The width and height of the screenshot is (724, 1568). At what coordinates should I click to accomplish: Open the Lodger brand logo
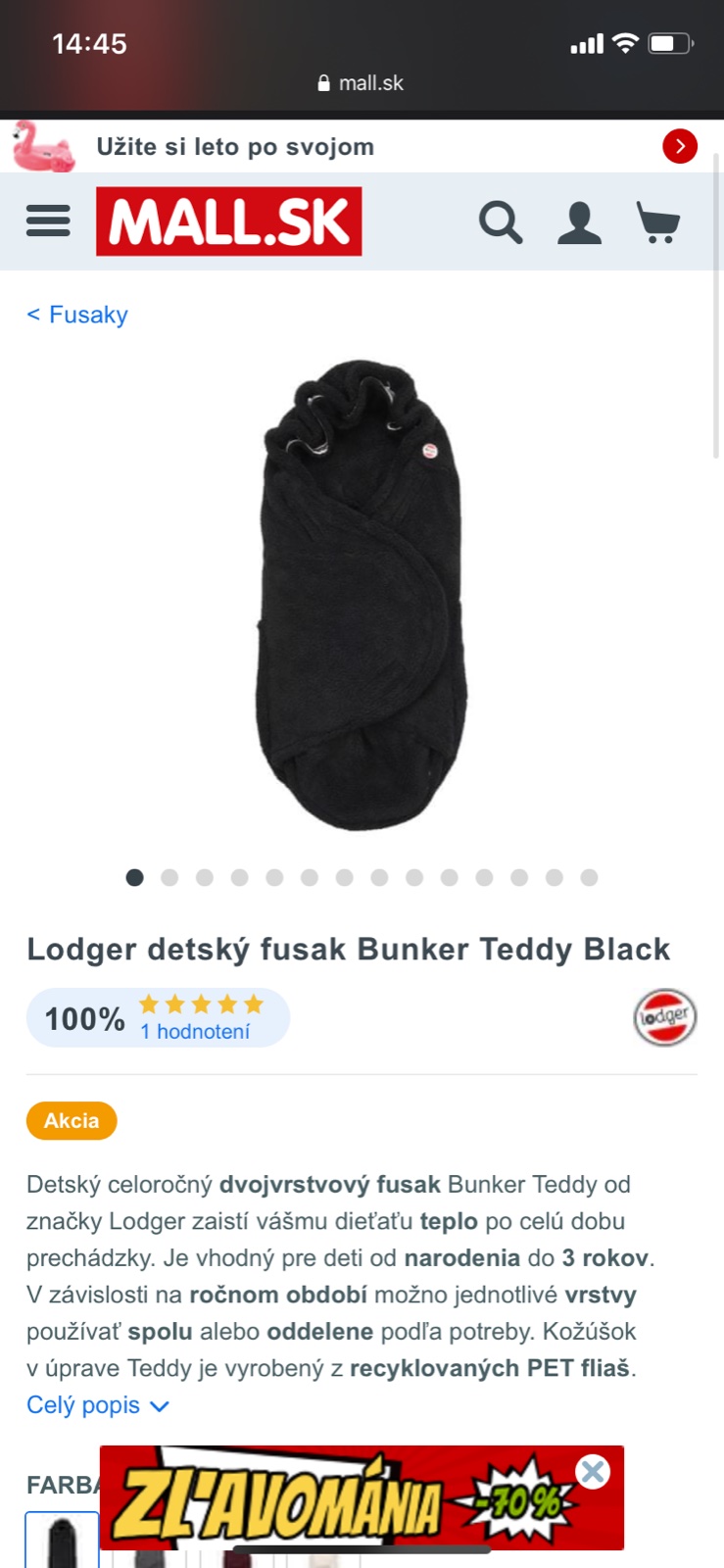[x=664, y=1018]
